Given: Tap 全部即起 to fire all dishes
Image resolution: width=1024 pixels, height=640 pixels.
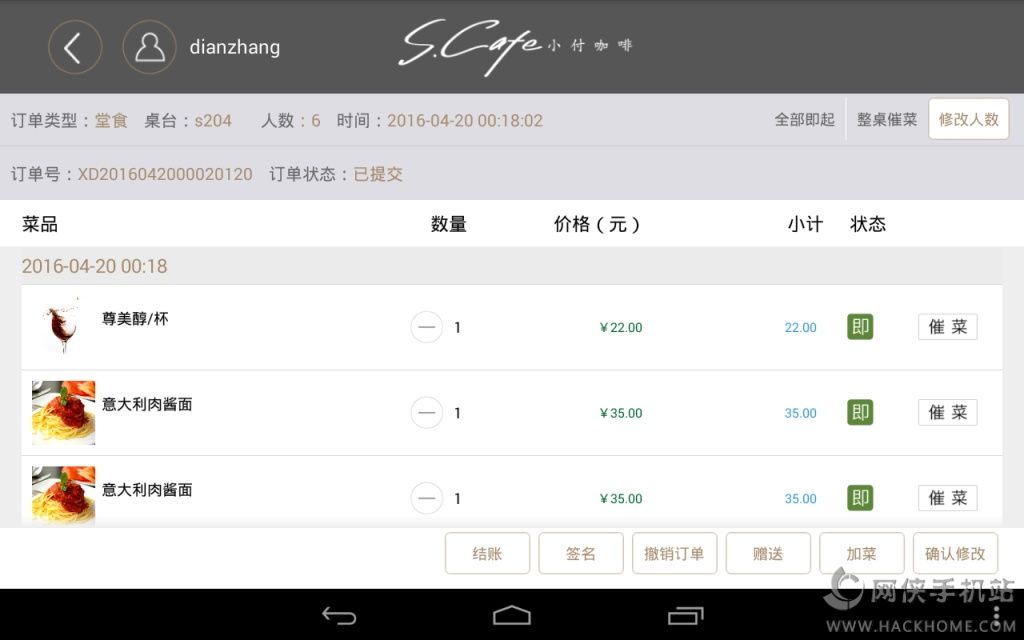Looking at the screenshot, I should coord(804,119).
